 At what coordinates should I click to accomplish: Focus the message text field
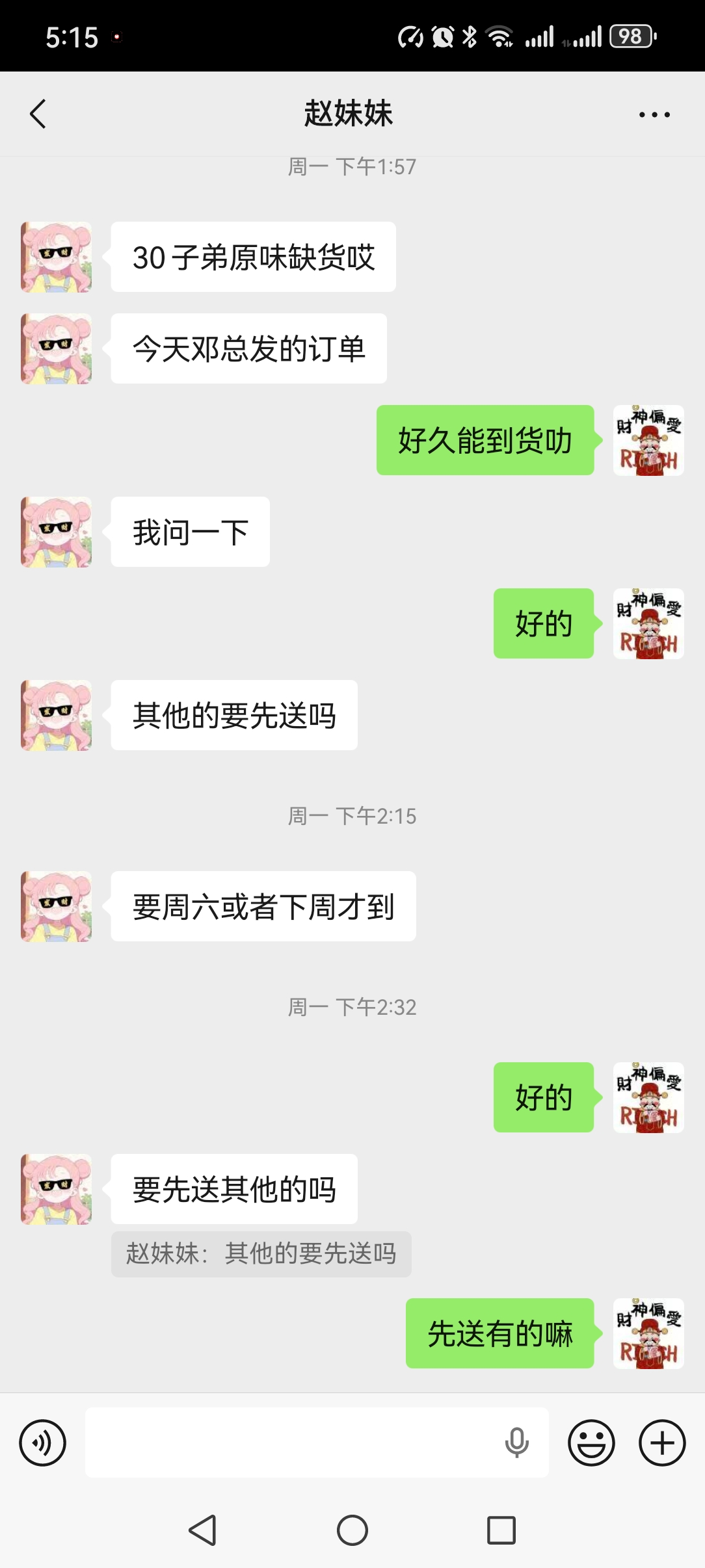click(x=293, y=1443)
